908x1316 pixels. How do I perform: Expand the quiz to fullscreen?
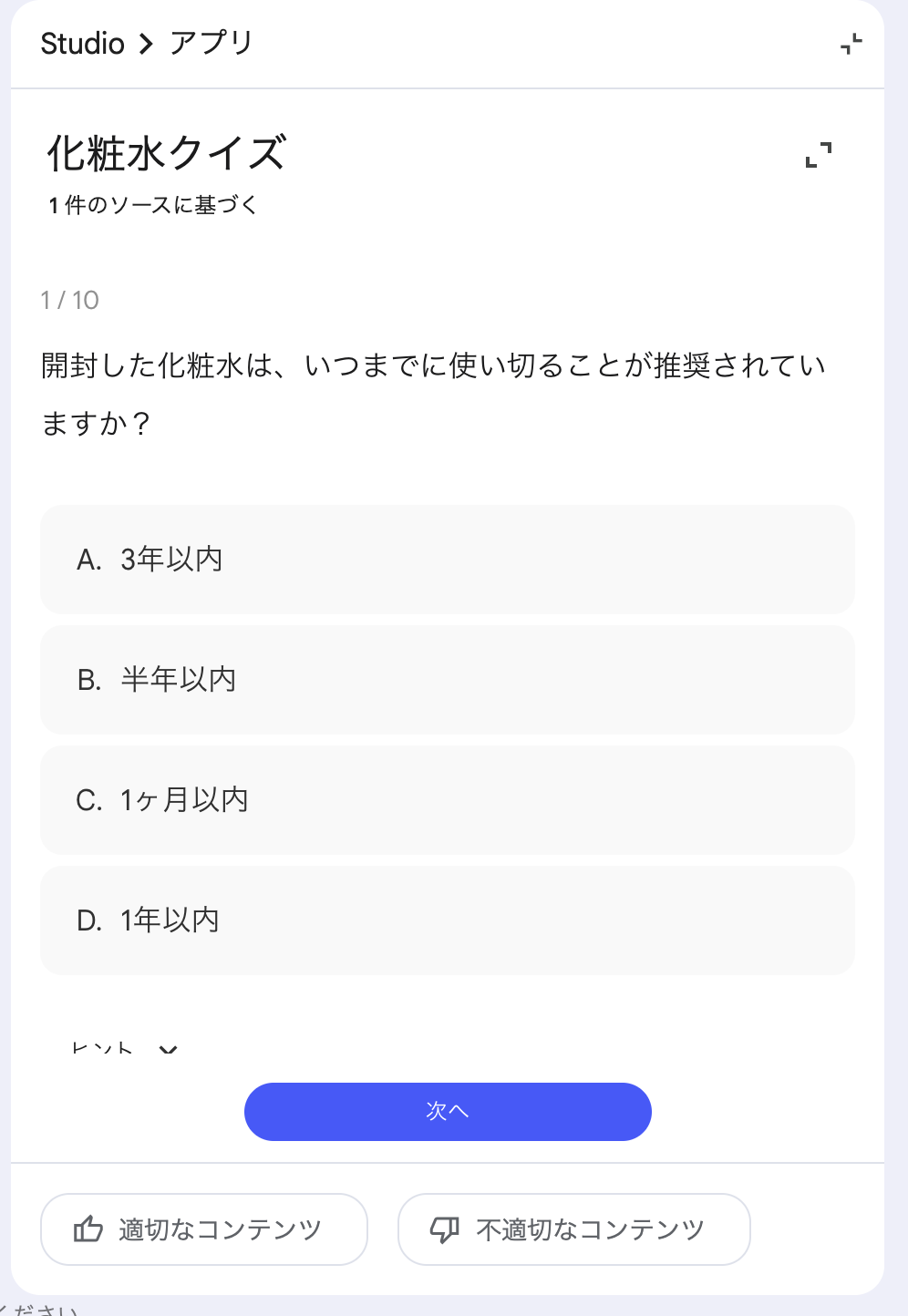click(819, 155)
